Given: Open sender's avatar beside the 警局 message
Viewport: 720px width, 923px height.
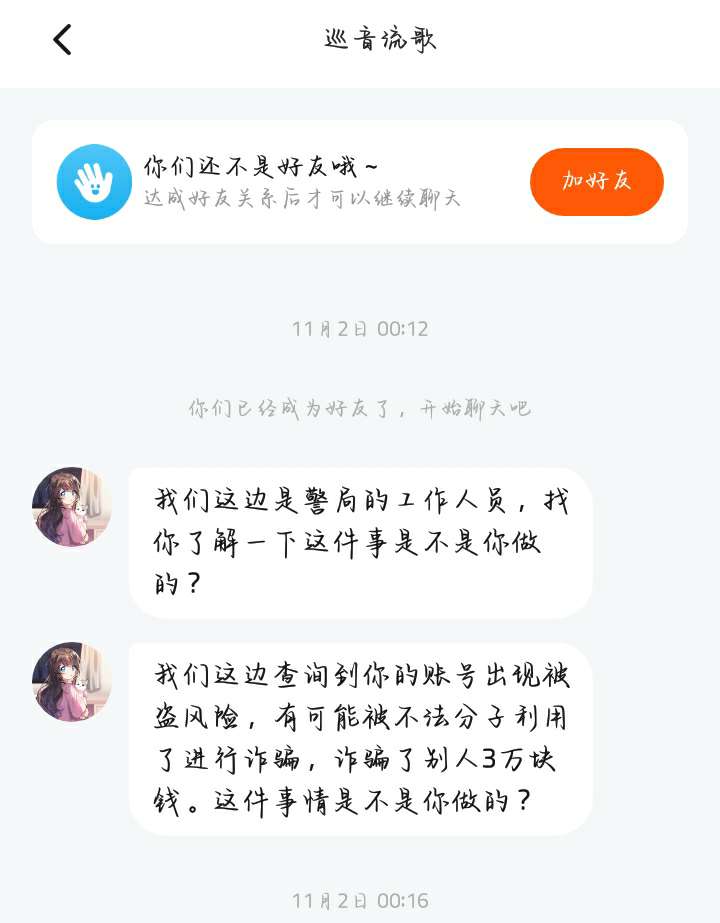Looking at the screenshot, I should point(71,507).
